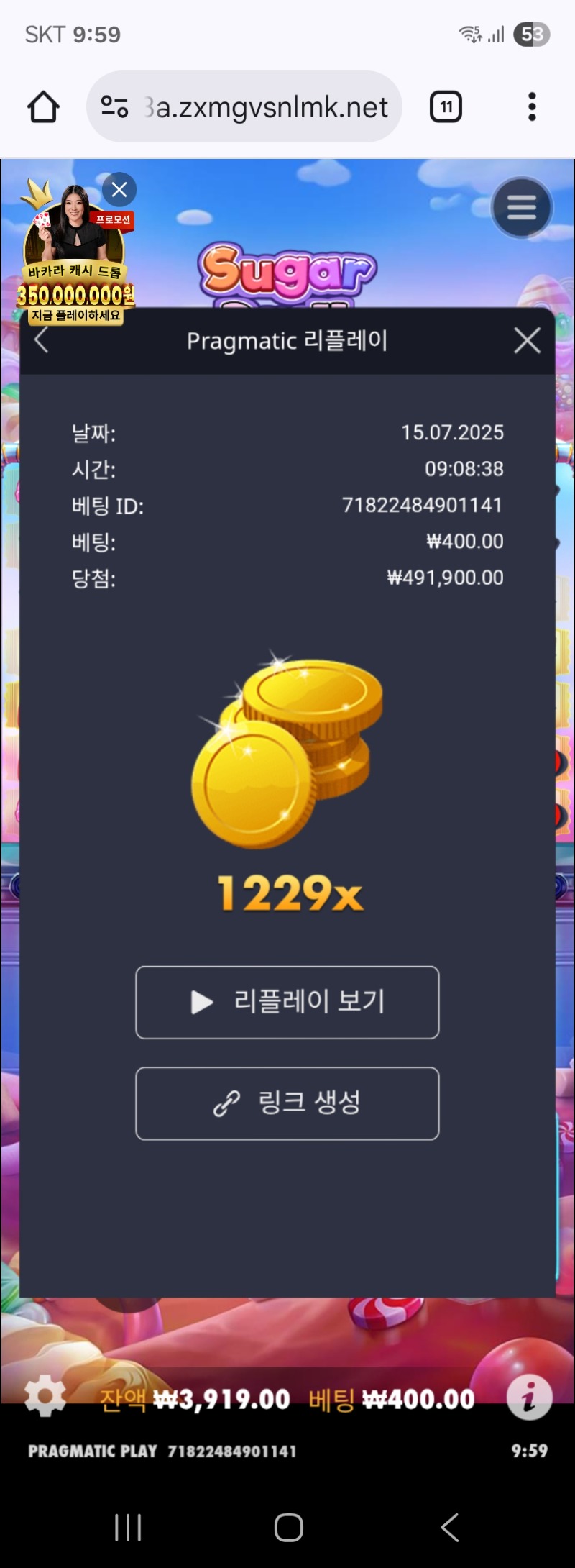Viewport: 575px width, 1568px height.
Task: Open the game hamburger menu
Action: point(522,208)
